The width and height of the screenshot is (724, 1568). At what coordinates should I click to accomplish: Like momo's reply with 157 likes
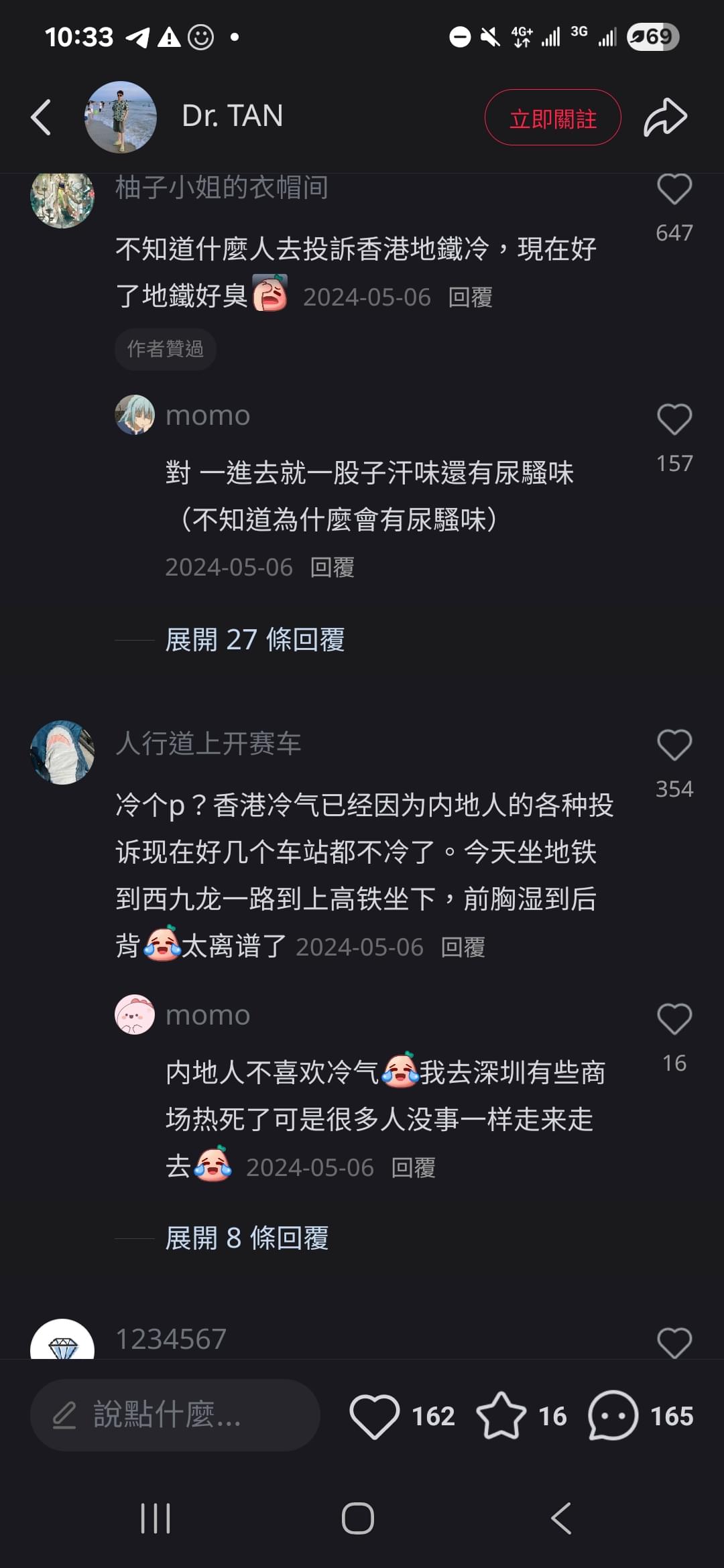tap(674, 419)
